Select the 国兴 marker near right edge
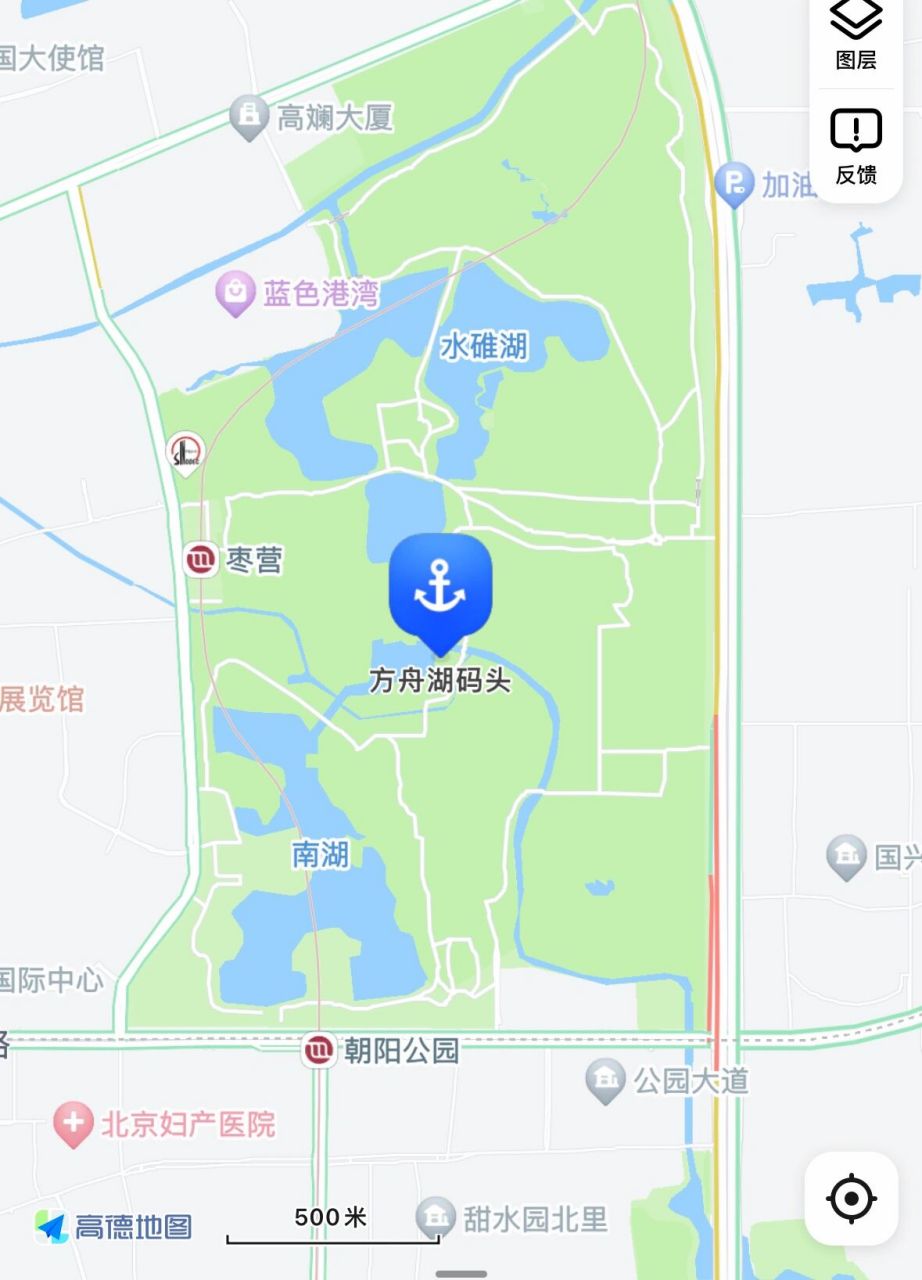922x1280 pixels. [845, 855]
